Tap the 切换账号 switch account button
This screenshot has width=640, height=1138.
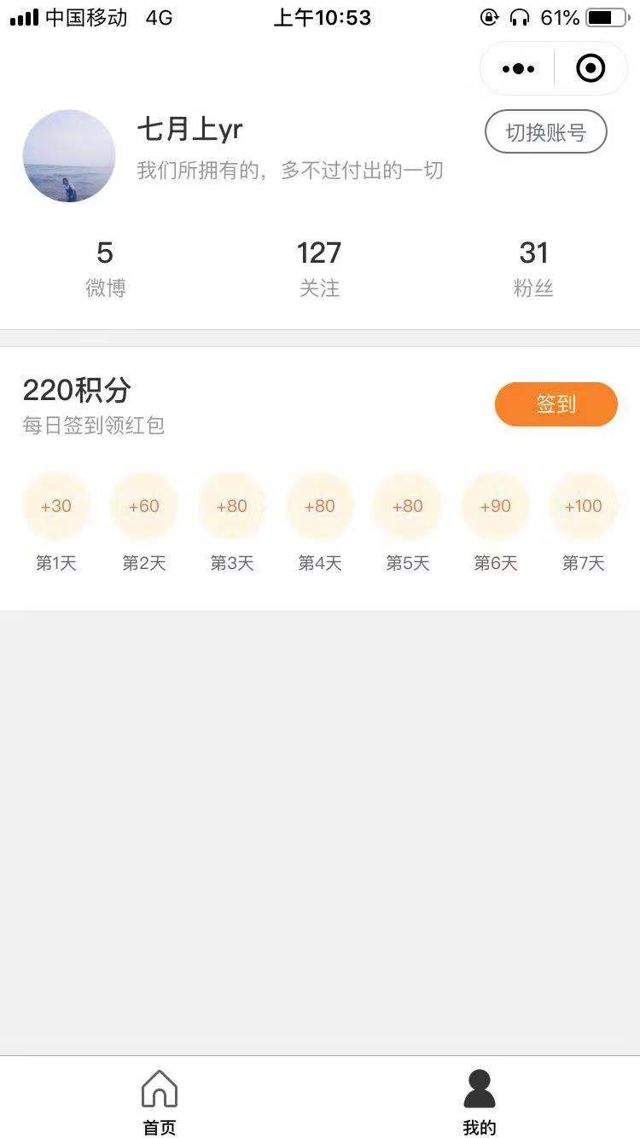[545, 132]
